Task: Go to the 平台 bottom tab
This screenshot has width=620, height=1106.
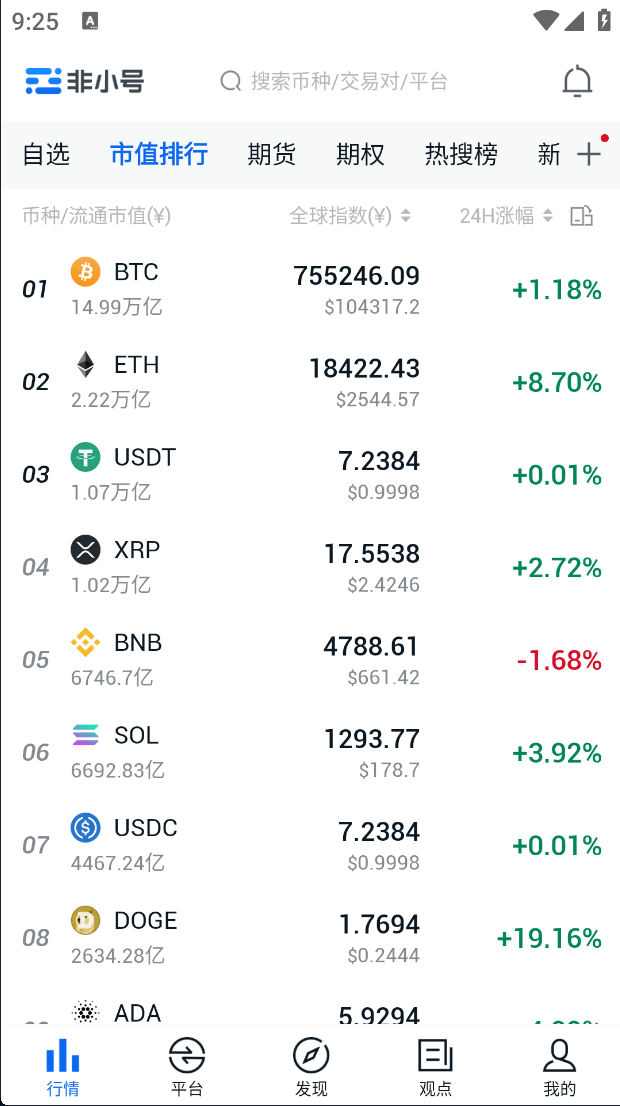Action: click(x=187, y=1066)
